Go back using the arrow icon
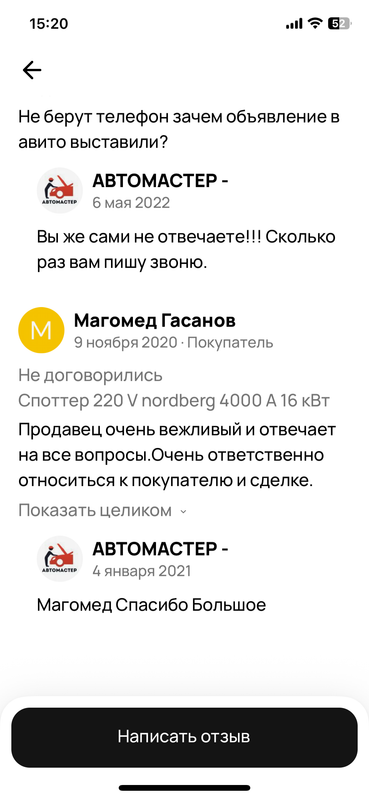 tap(32, 70)
